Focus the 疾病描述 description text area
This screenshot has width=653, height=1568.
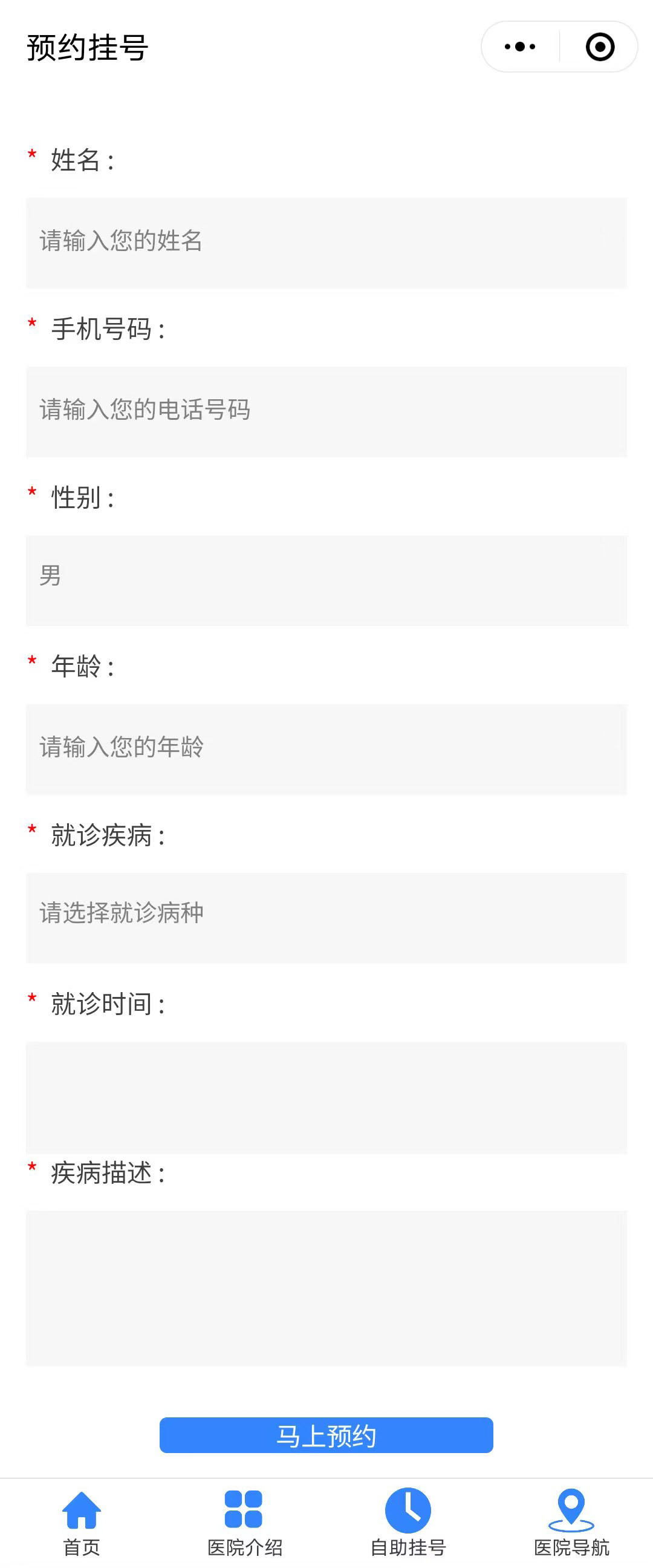[326, 1287]
